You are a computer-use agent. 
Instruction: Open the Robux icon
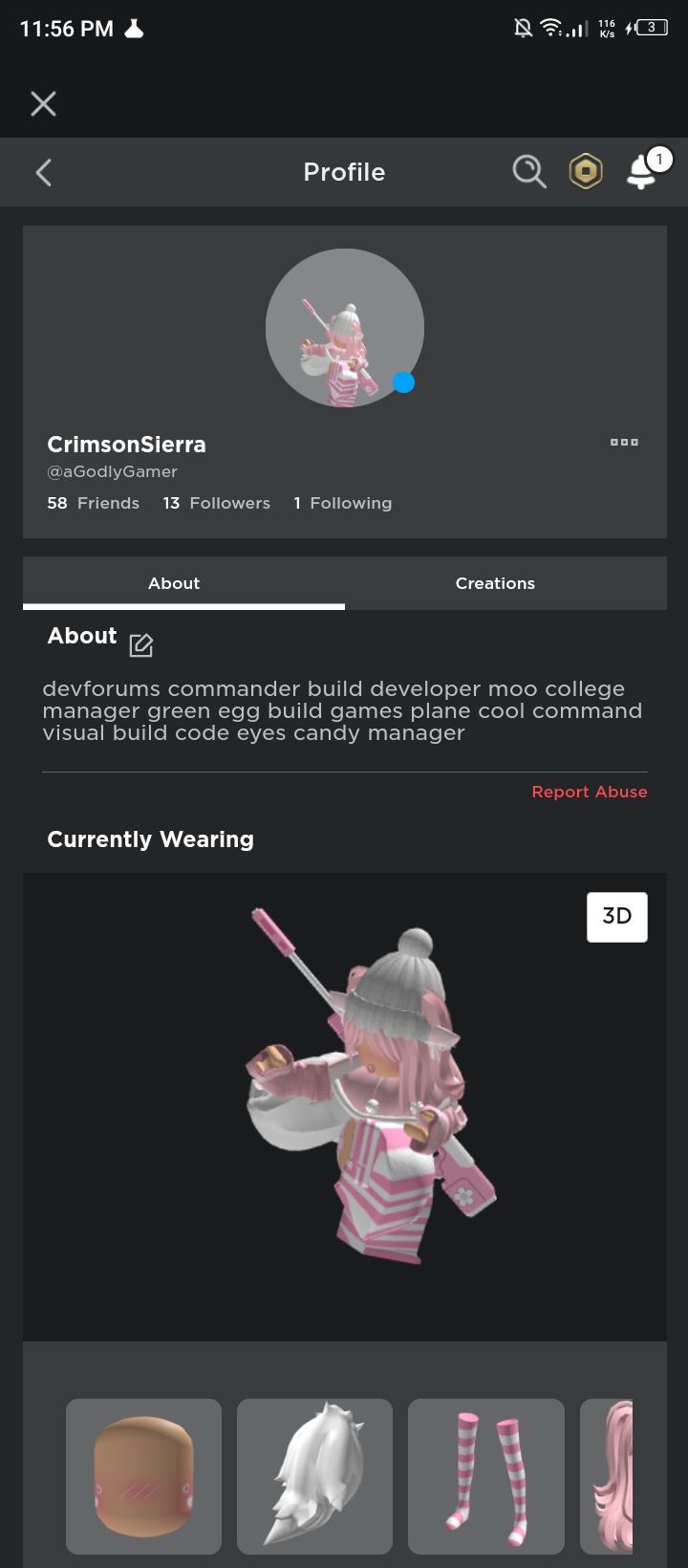(x=586, y=172)
